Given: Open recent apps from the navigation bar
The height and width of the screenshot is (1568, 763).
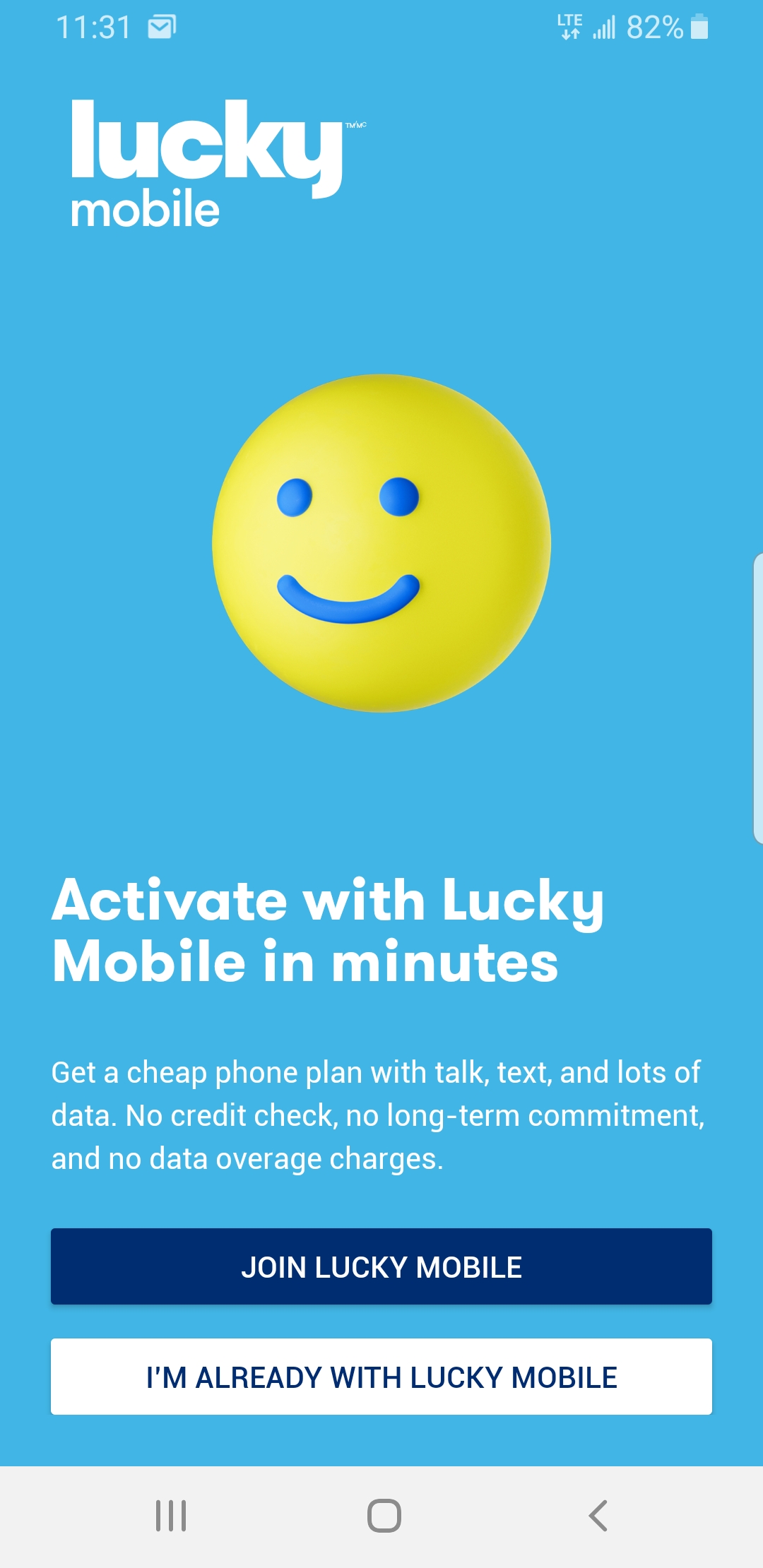Looking at the screenshot, I should (x=171, y=1516).
